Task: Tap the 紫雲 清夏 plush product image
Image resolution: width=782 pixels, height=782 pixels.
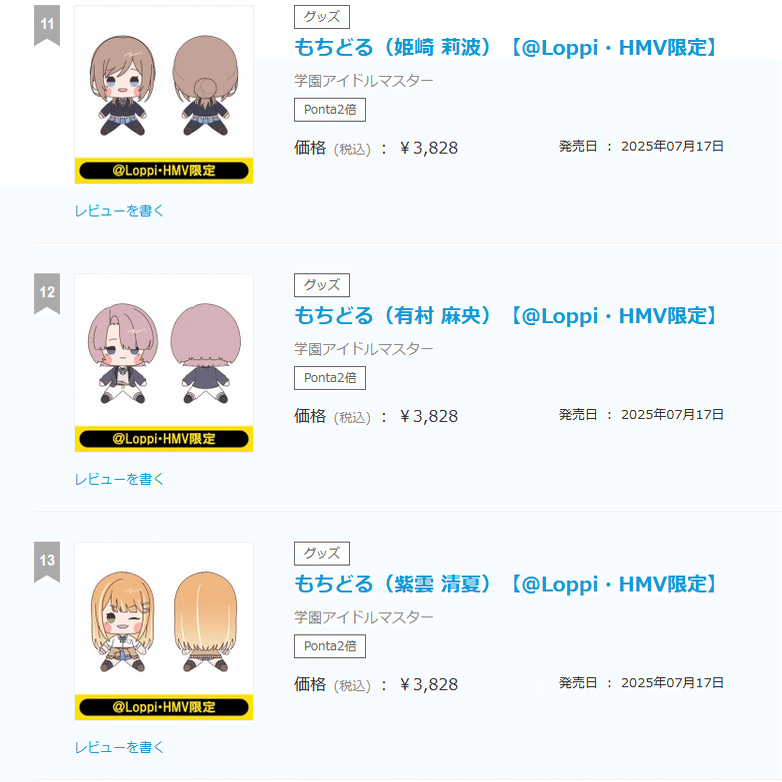Action: 164,631
